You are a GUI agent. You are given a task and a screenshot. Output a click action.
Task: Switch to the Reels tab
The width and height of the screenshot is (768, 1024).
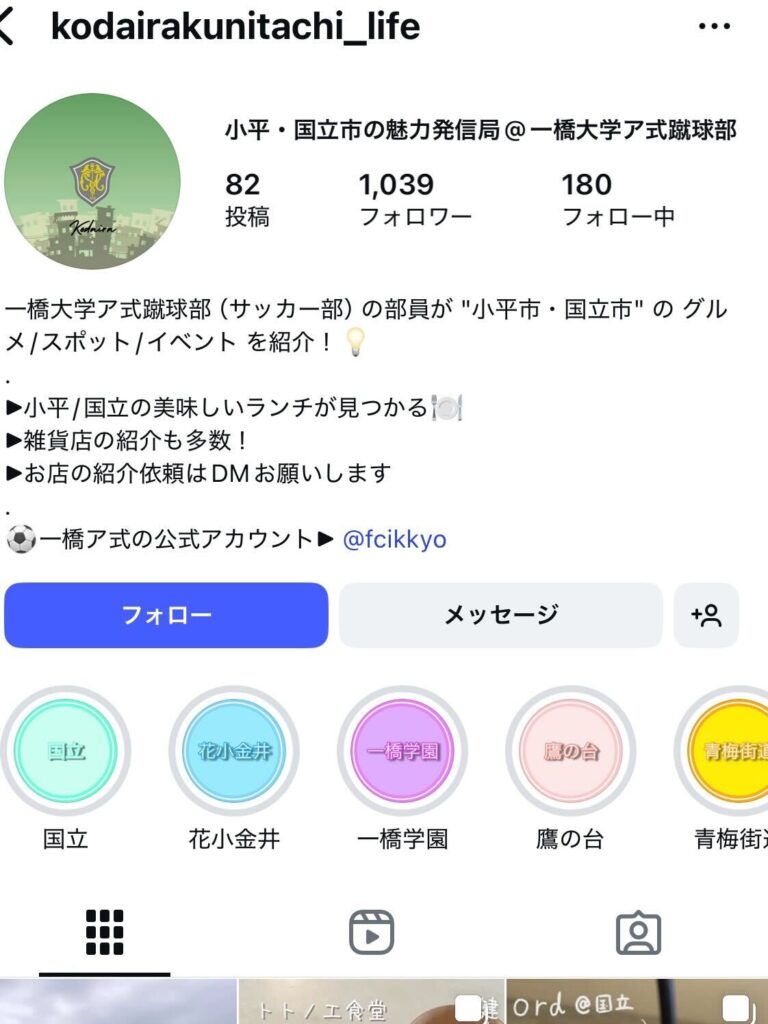pyautogui.click(x=371, y=933)
